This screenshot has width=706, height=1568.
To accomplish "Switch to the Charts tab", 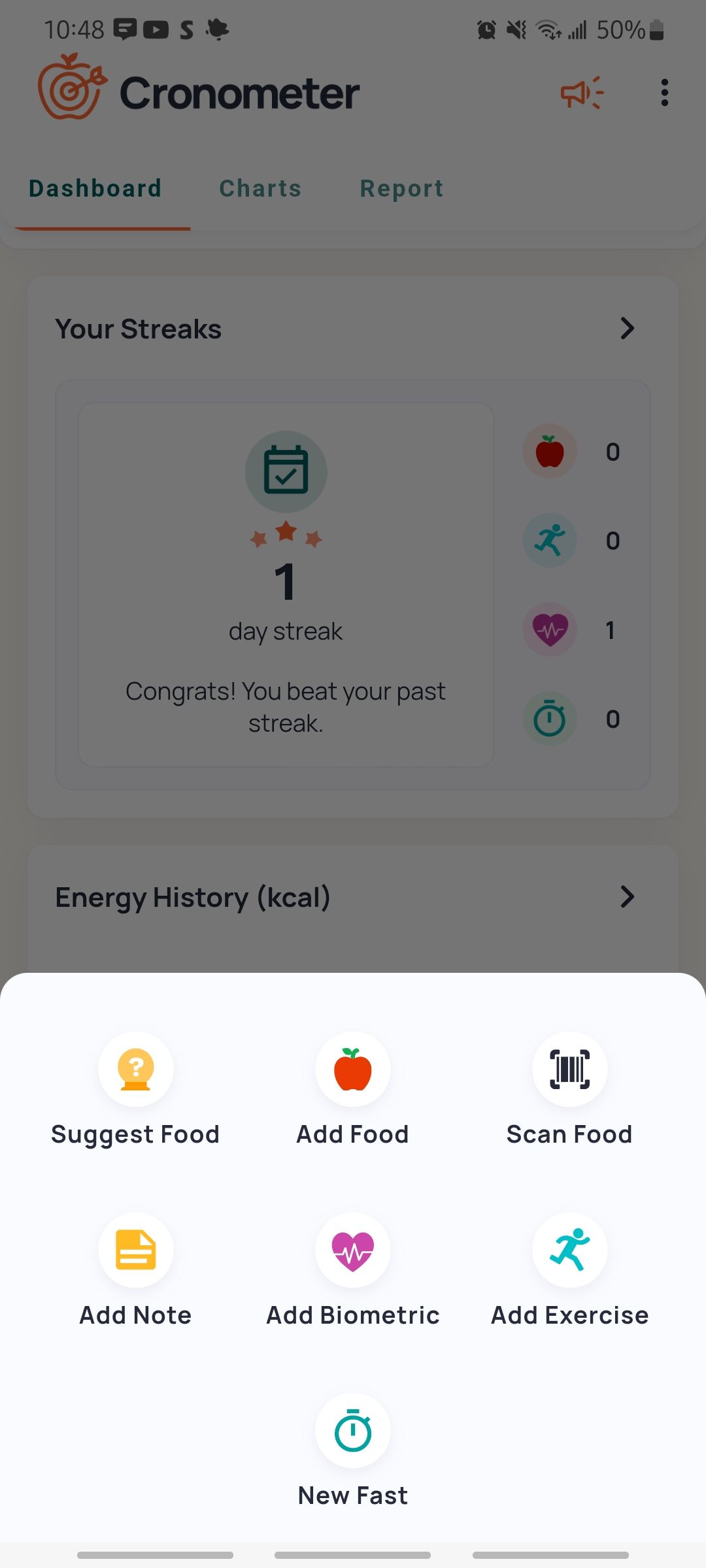I will 260,189.
